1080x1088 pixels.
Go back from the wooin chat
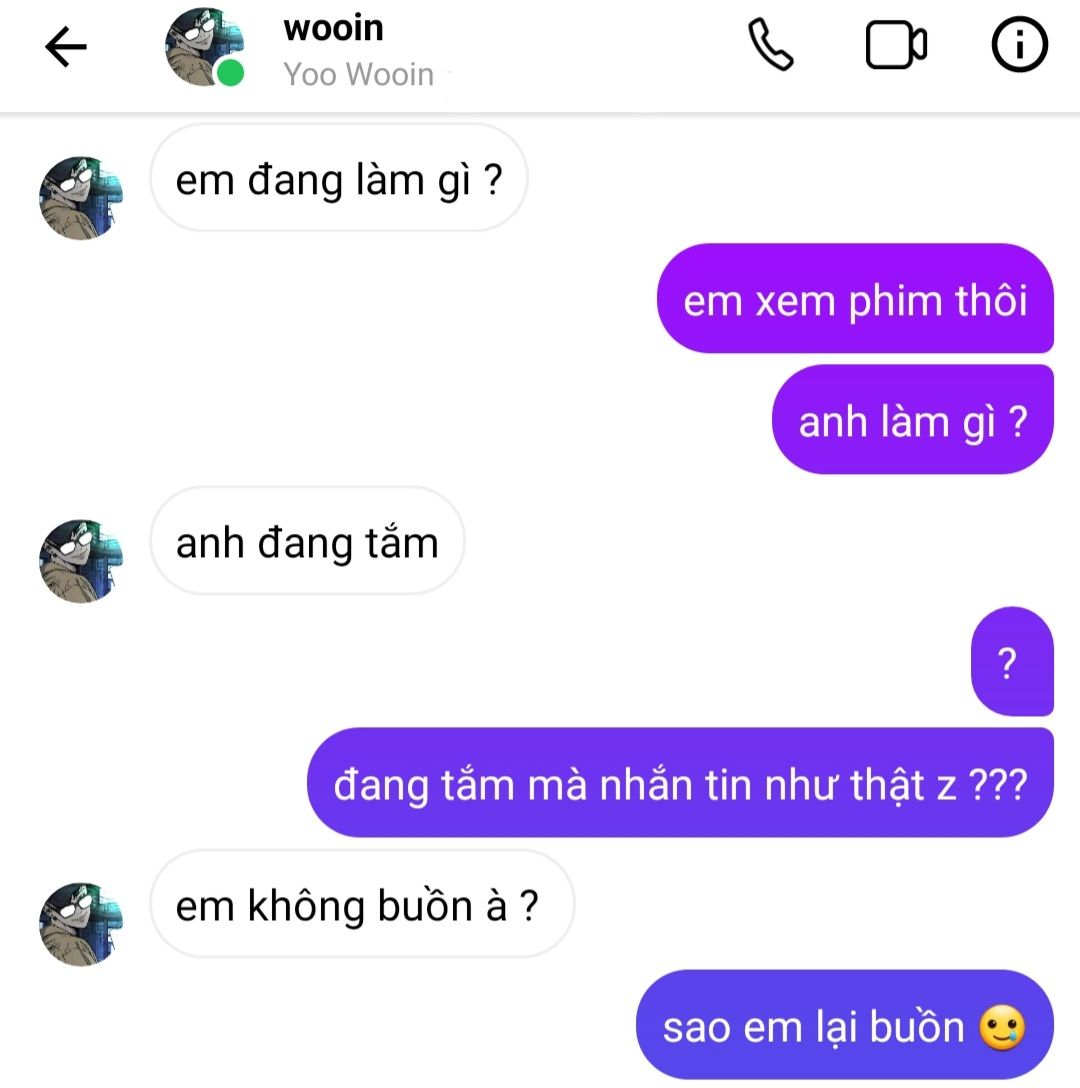point(66,47)
